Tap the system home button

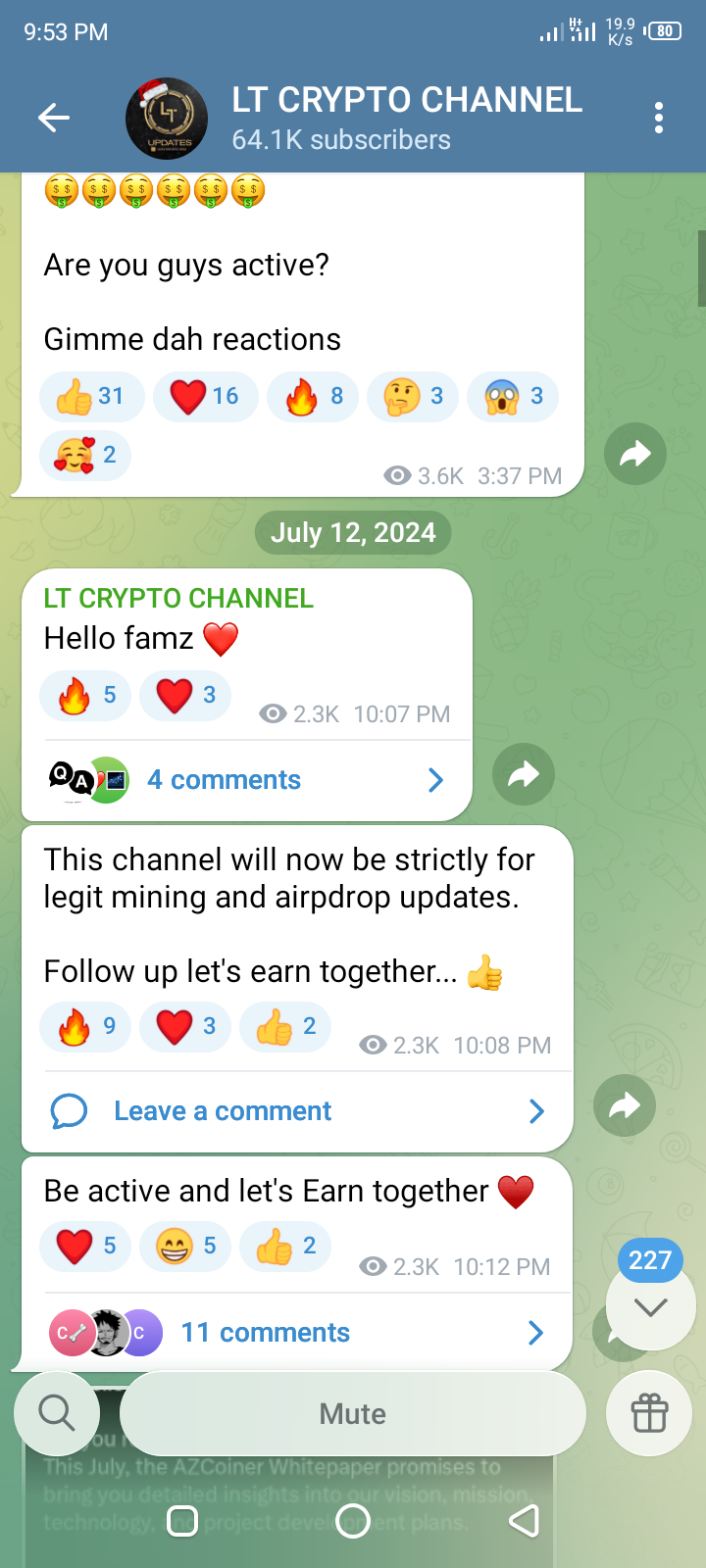(x=352, y=1521)
